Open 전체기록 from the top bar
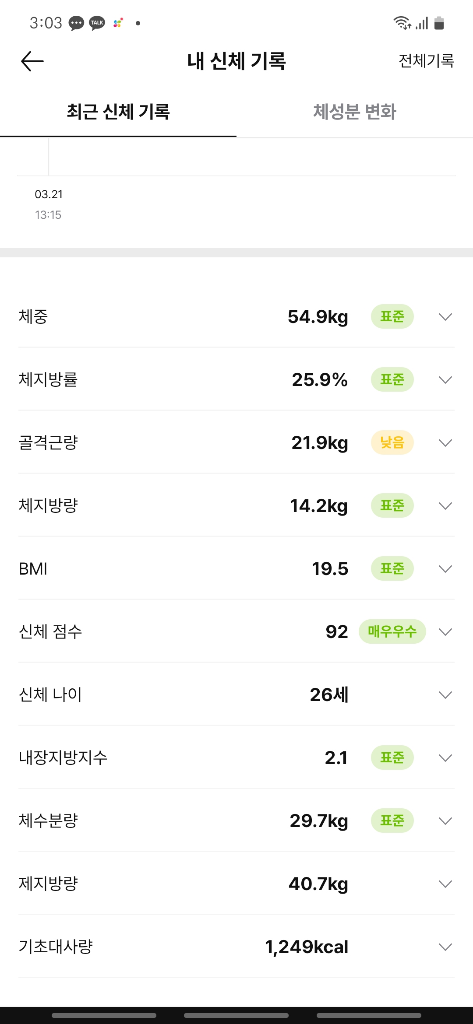Screen dimensions: 473x1024 point(426,61)
